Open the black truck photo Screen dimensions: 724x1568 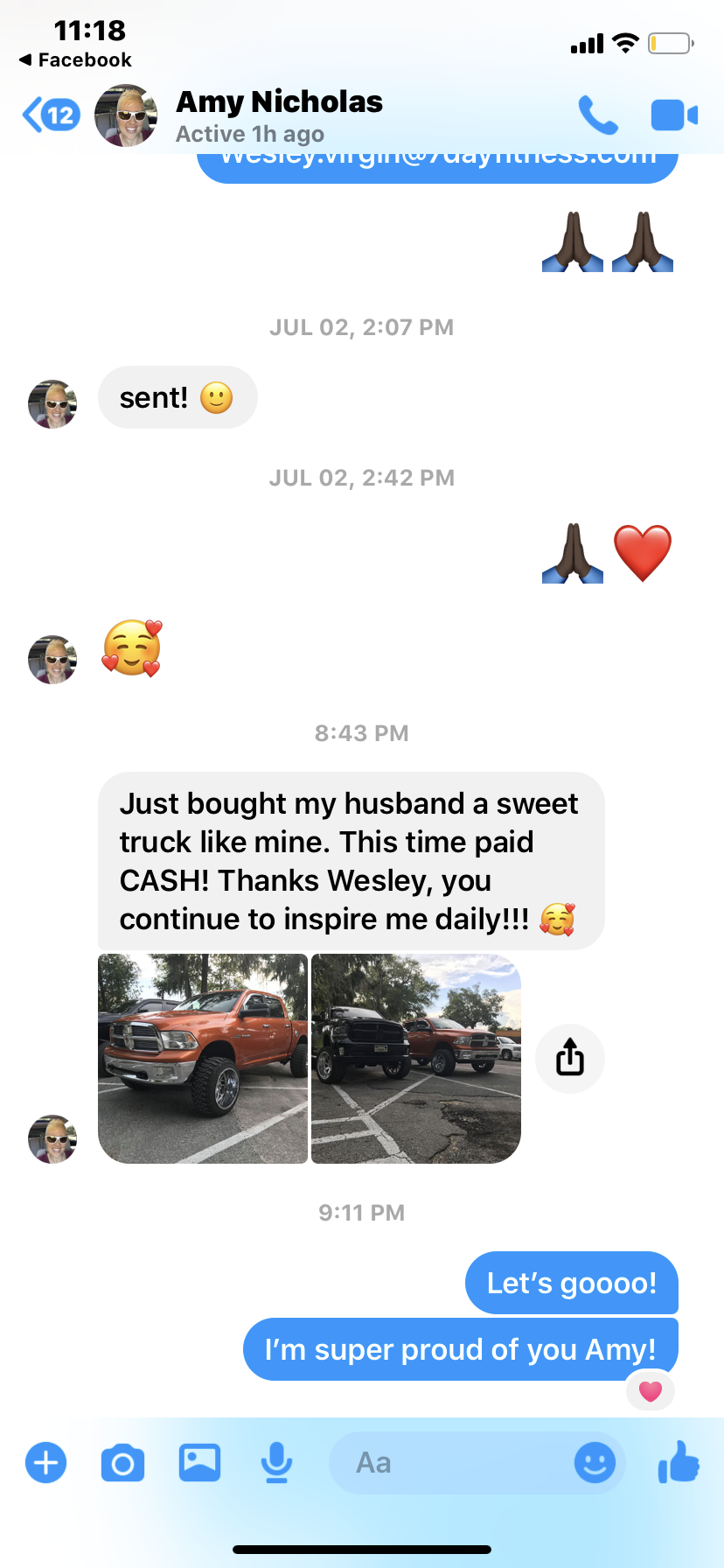[x=416, y=1059]
